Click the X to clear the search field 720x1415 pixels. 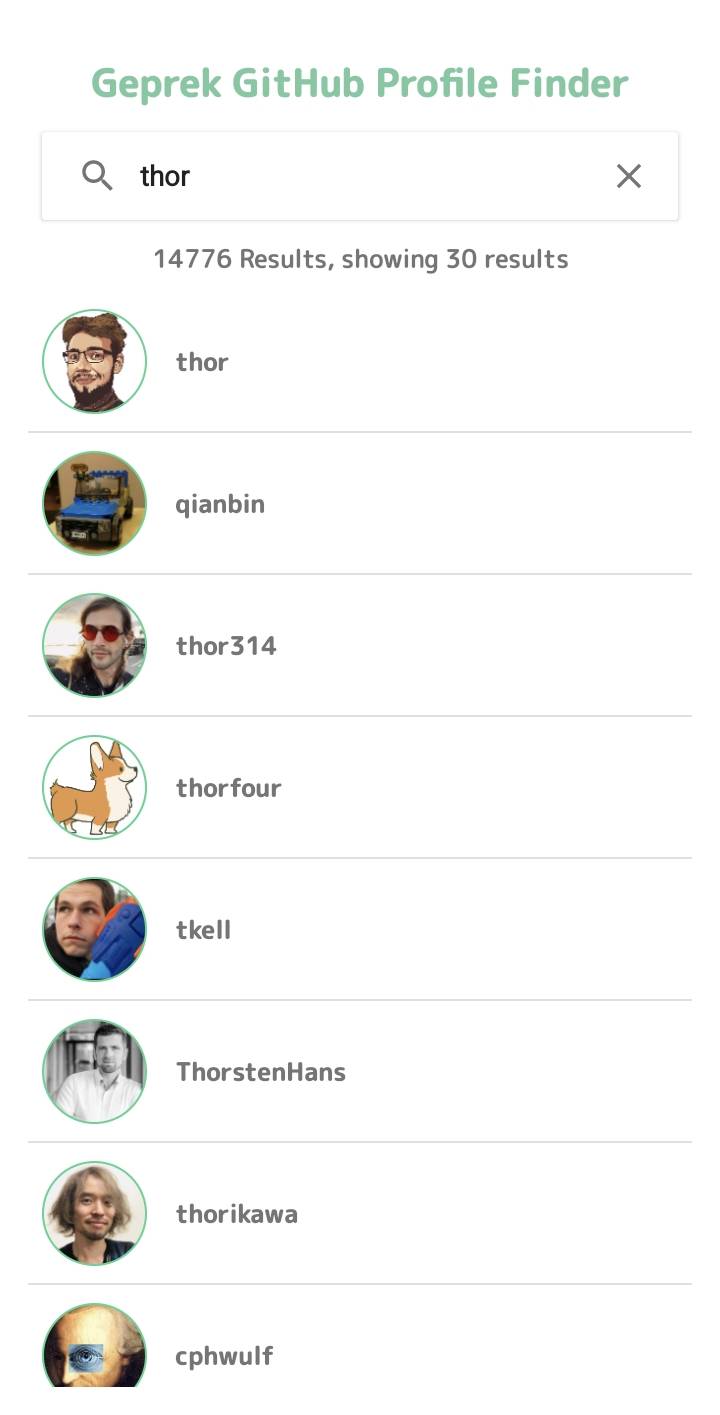tap(628, 175)
